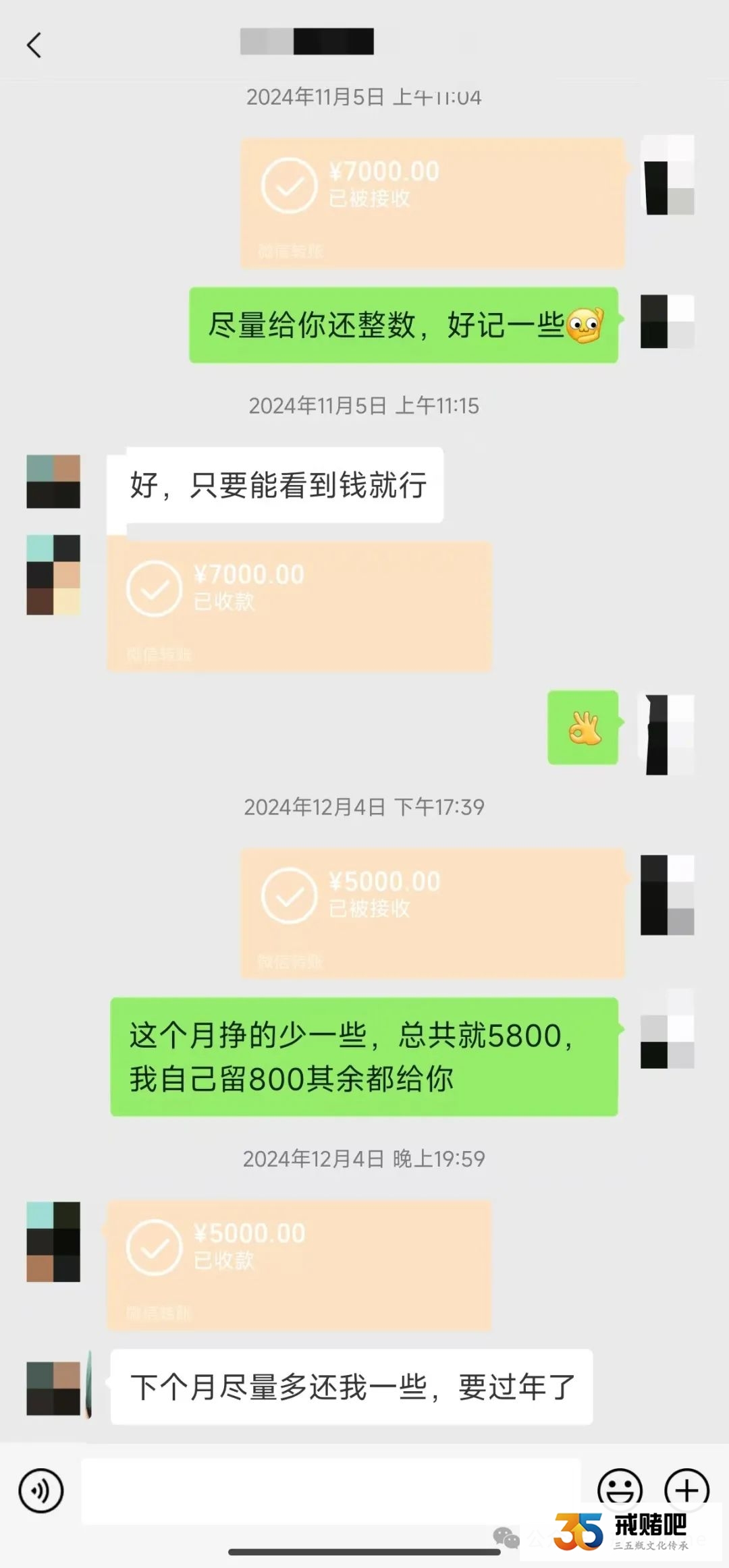729x1568 pixels.
Task: View the ¥5000.00 已收款 transfer details
Action: point(299,1264)
